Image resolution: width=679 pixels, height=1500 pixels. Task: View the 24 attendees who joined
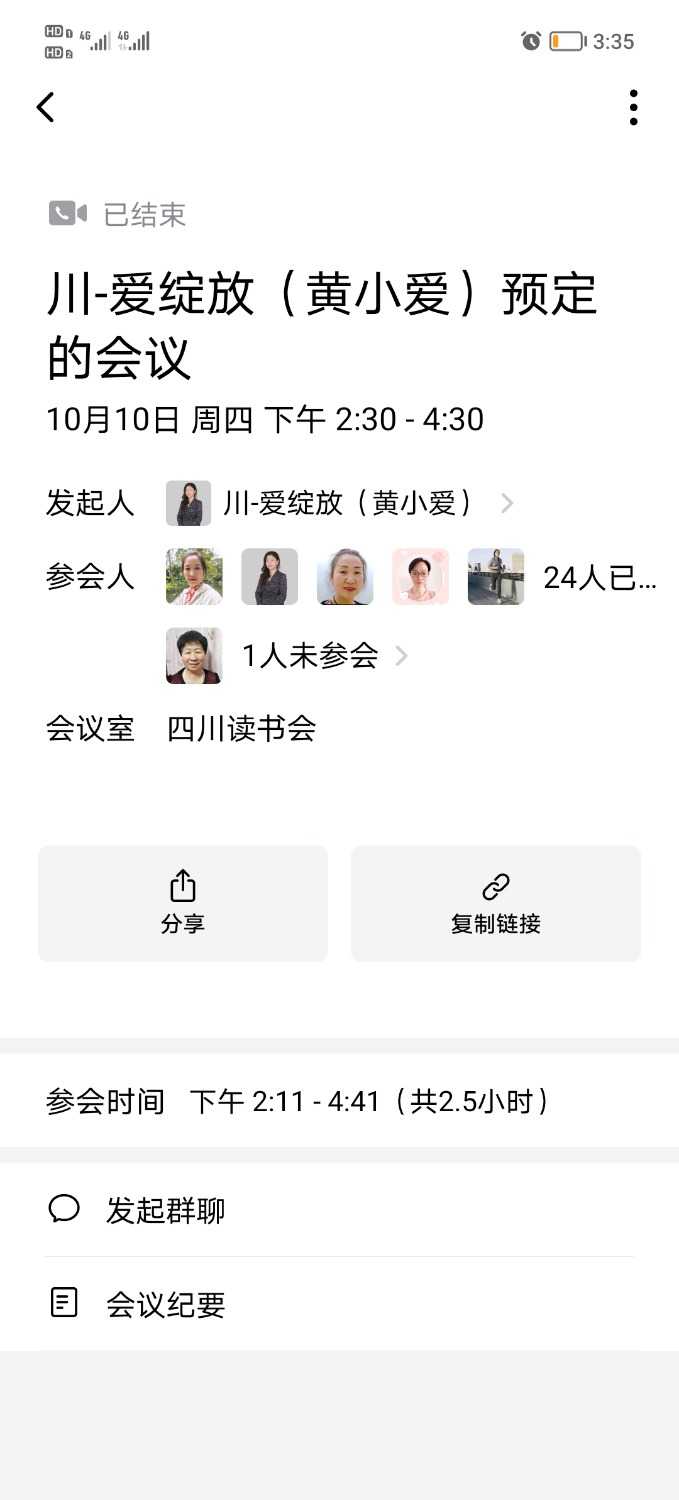point(598,577)
